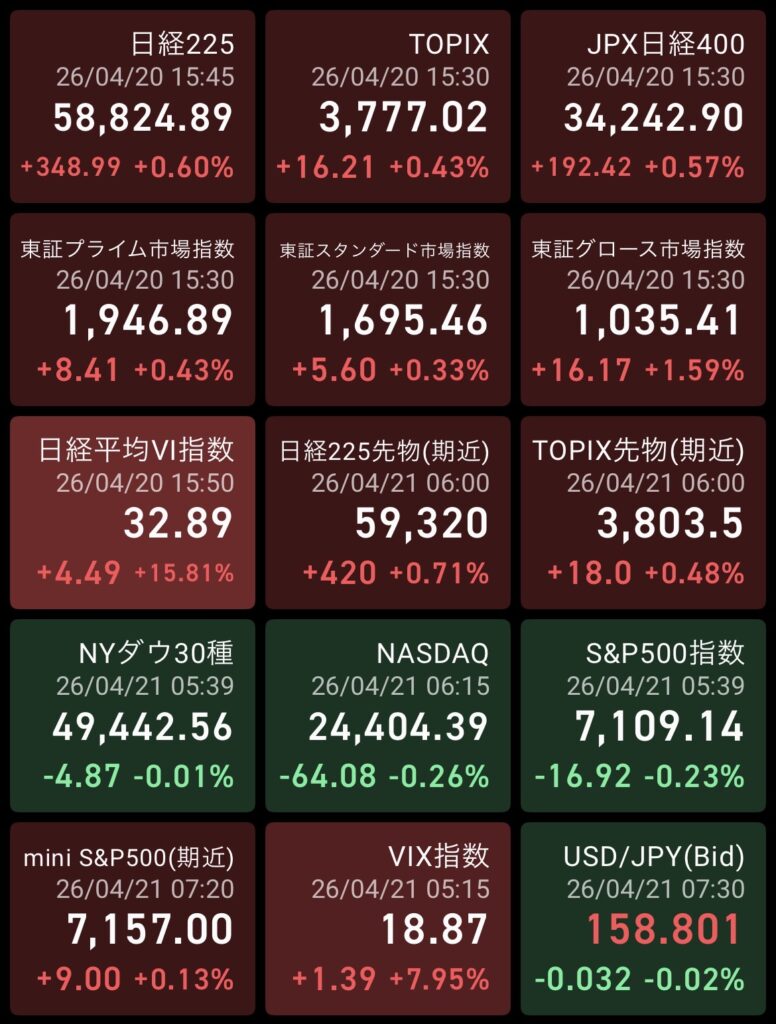Viewport: 776px width, 1024px height.
Task: Open the NYダウ30種 tile
Action: pyautogui.click(x=132, y=715)
